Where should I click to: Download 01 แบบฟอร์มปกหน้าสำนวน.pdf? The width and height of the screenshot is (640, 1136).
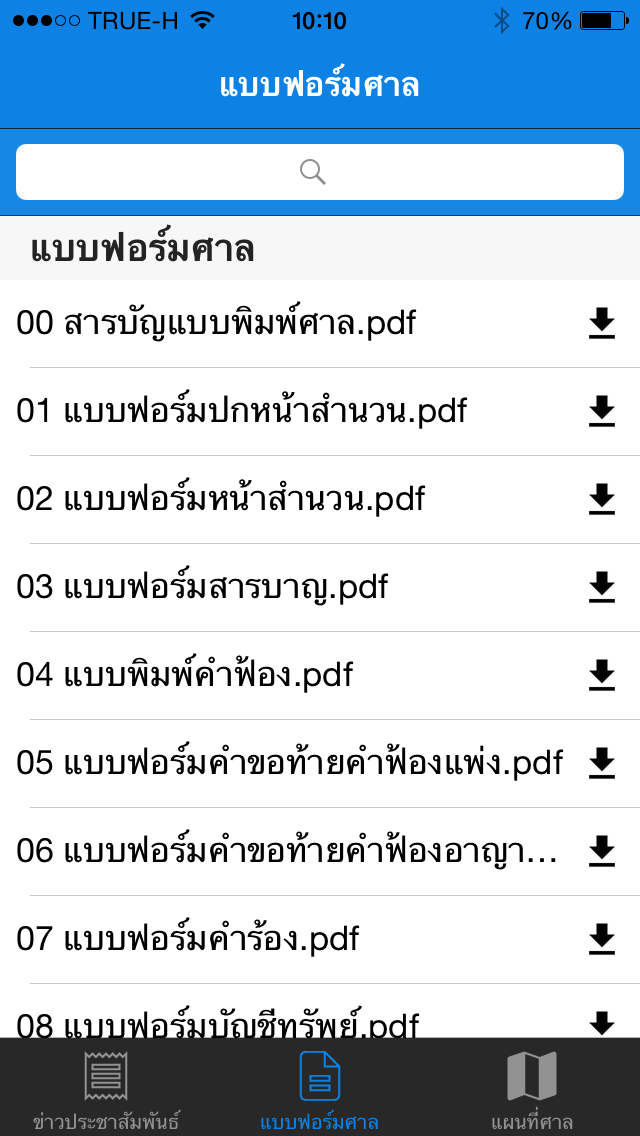click(x=602, y=412)
